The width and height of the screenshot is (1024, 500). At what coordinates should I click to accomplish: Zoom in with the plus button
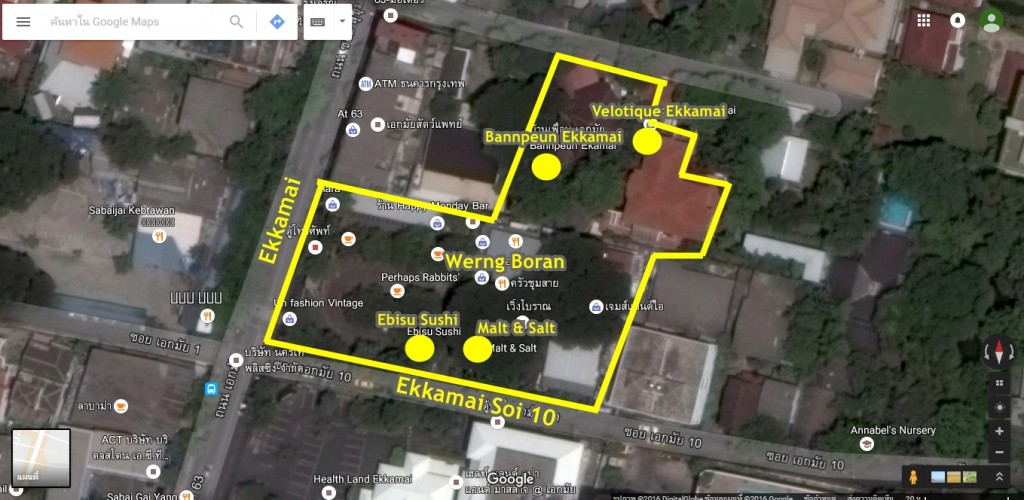pos(999,431)
